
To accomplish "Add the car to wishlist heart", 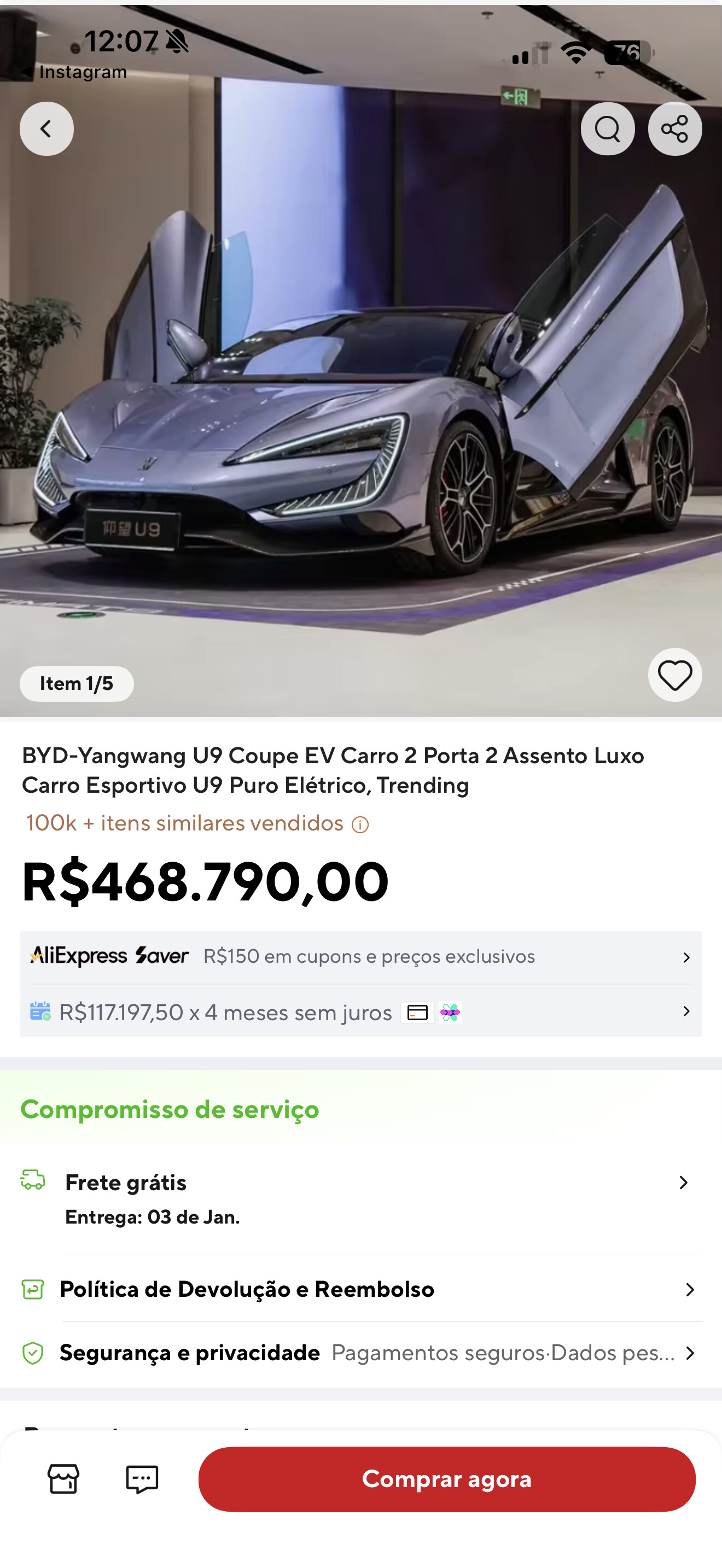I will [x=674, y=675].
